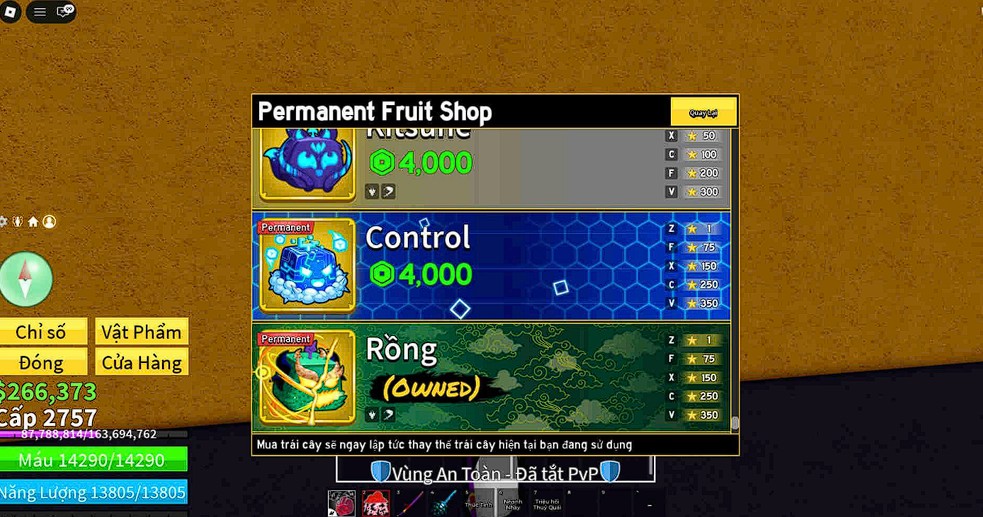Open the Roblox main menu icon
The width and height of the screenshot is (983, 517).
9,12
